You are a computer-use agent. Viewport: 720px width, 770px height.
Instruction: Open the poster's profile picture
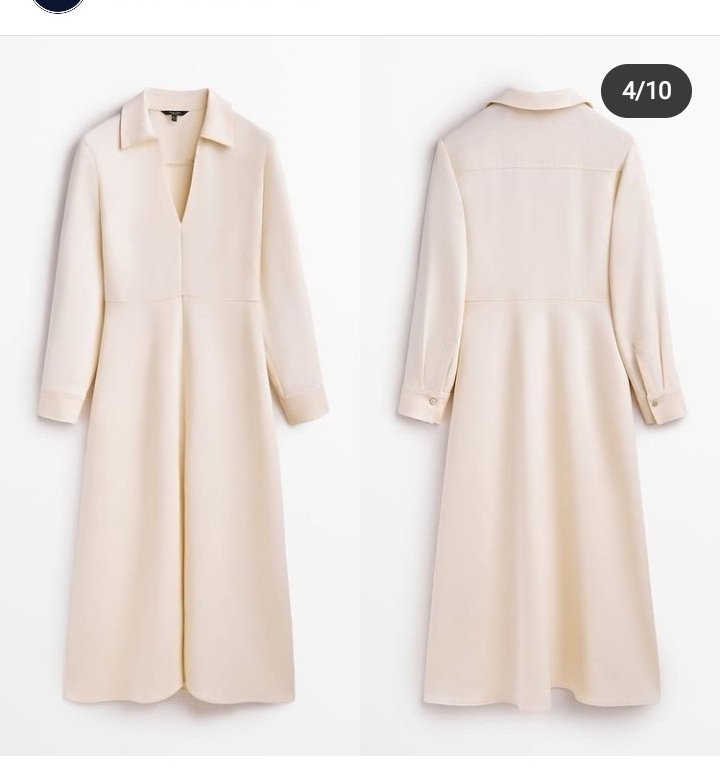[57, 4]
